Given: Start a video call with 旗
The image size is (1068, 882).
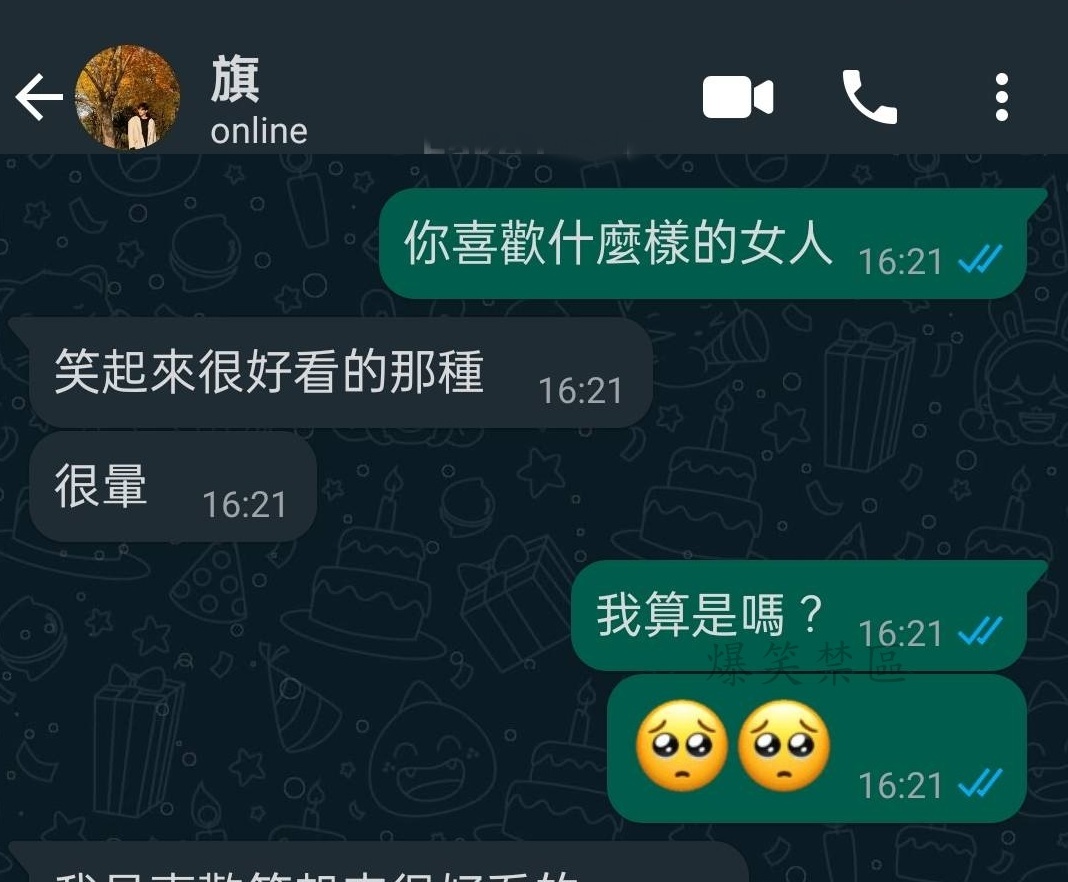Looking at the screenshot, I should pos(738,98).
